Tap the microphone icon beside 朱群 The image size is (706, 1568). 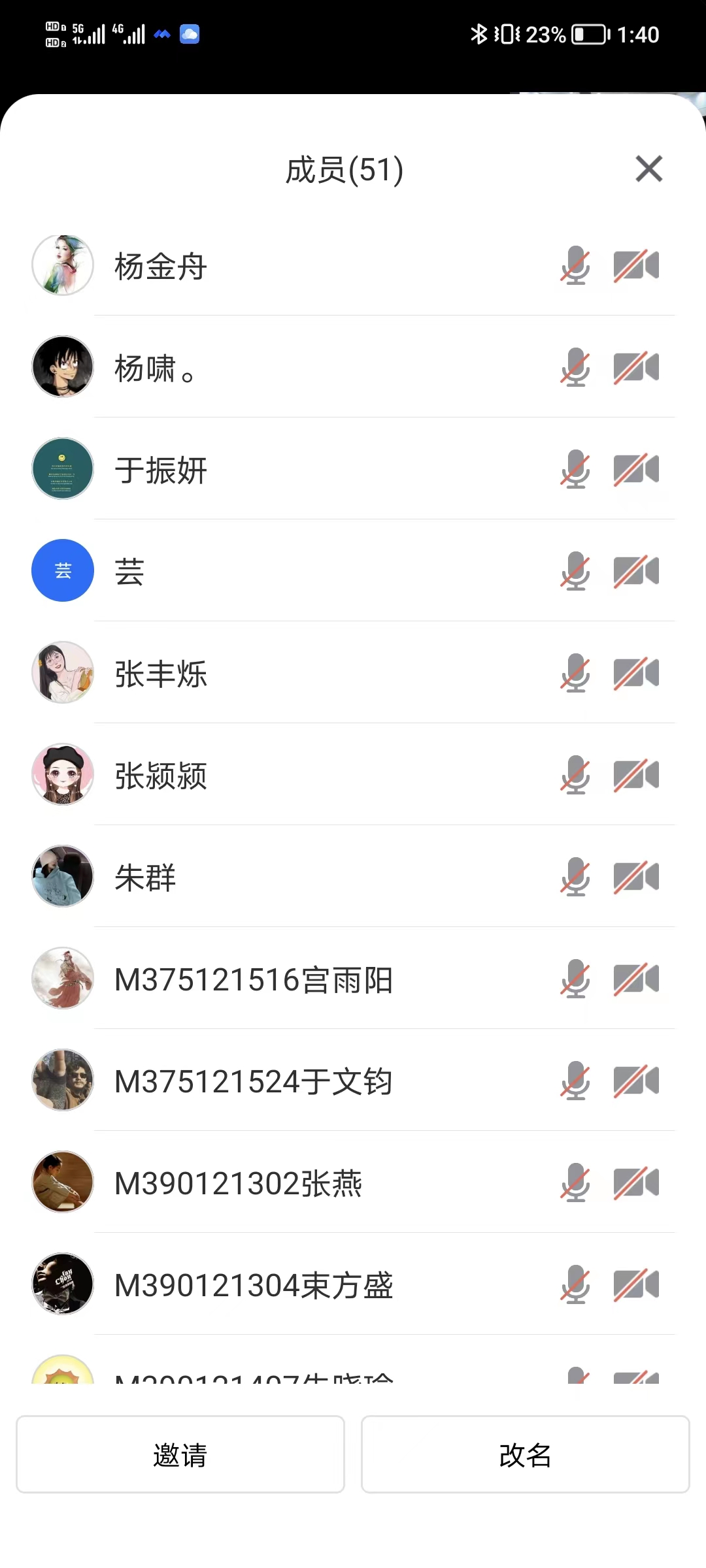[575, 877]
